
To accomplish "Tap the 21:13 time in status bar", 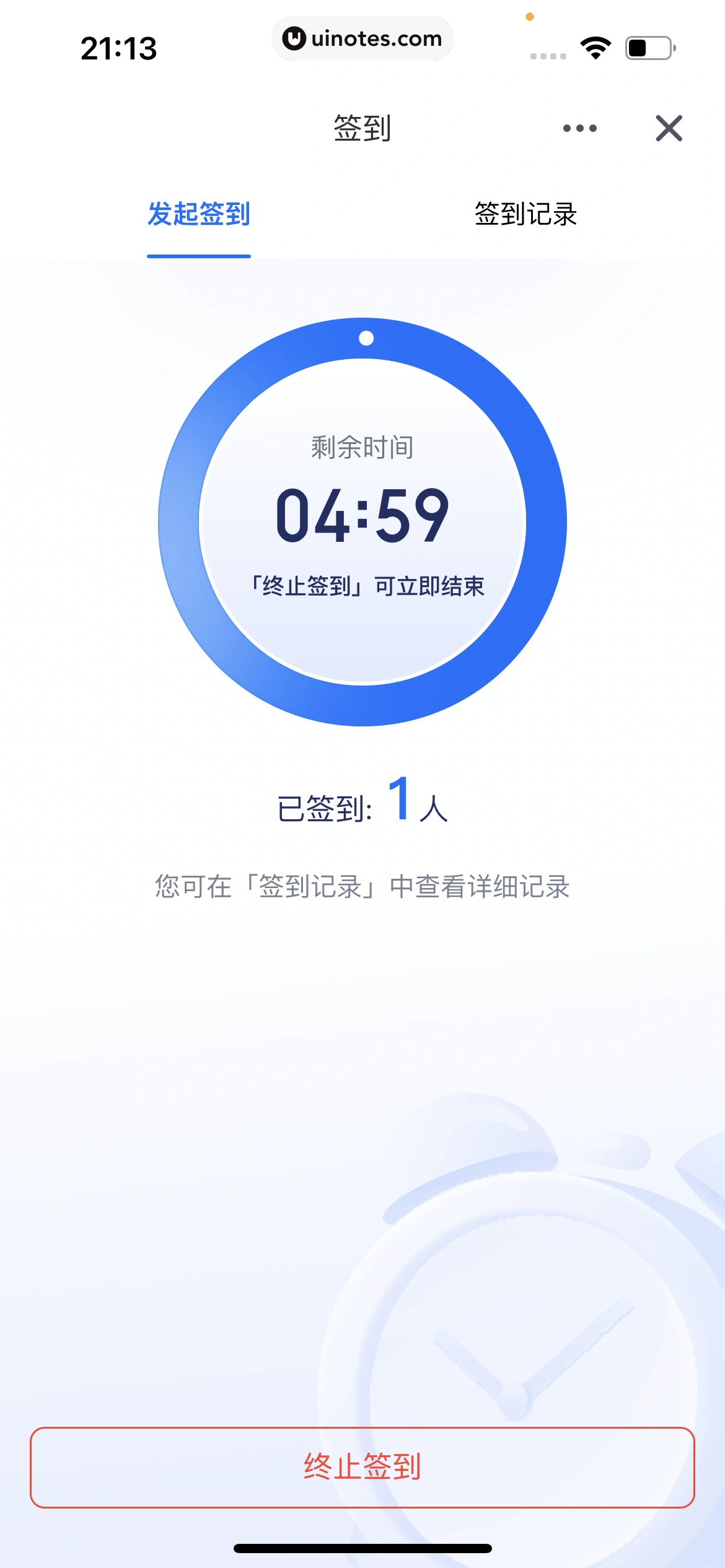I will pos(120,46).
